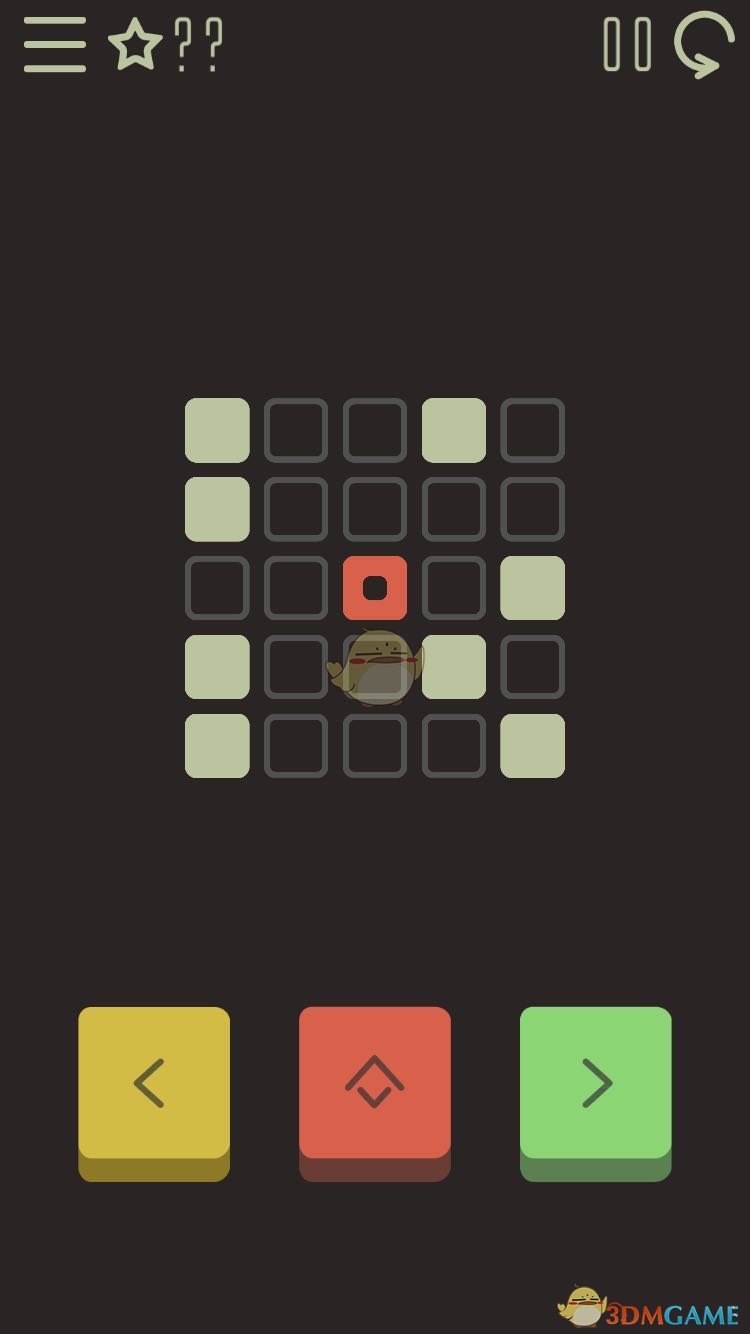
Task: Open the hamburger menu
Action: pos(55,45)
